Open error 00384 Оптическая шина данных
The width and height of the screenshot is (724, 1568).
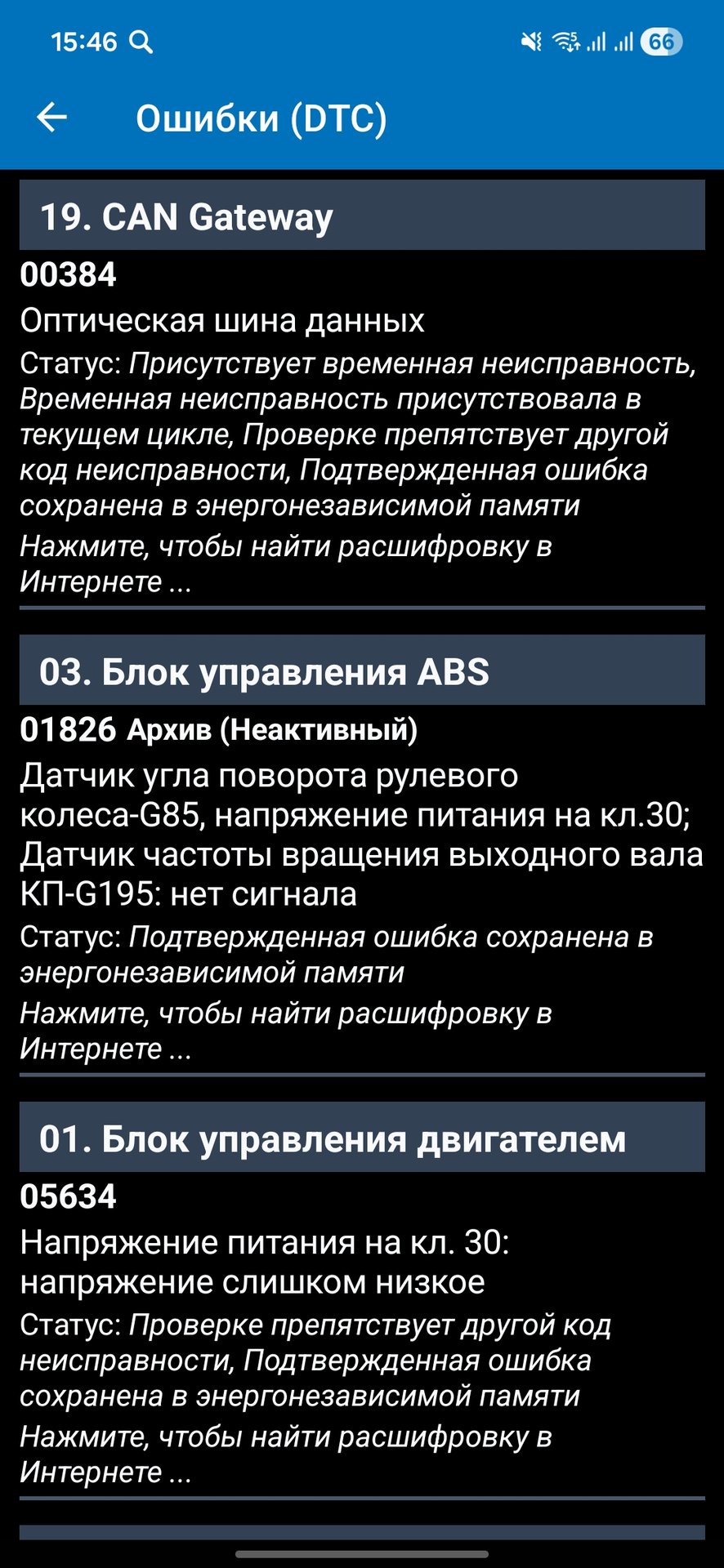(x=362, y=429)
